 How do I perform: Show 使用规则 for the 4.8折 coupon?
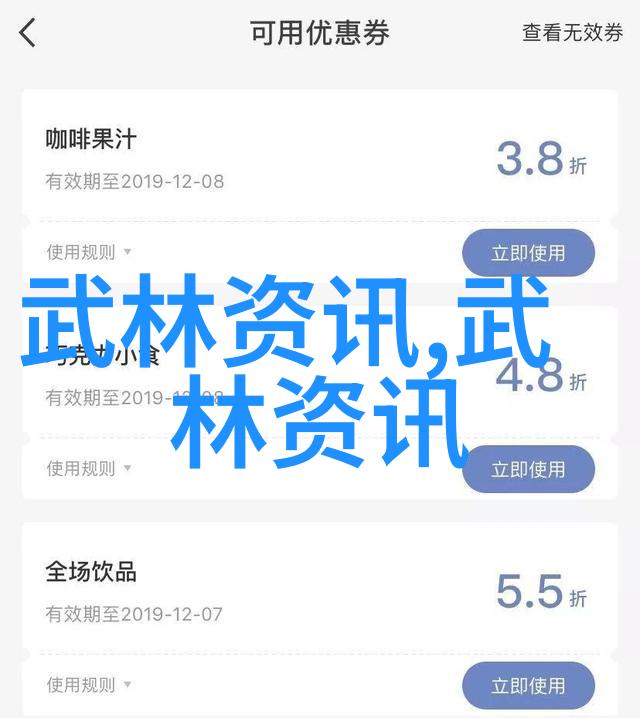88,469
